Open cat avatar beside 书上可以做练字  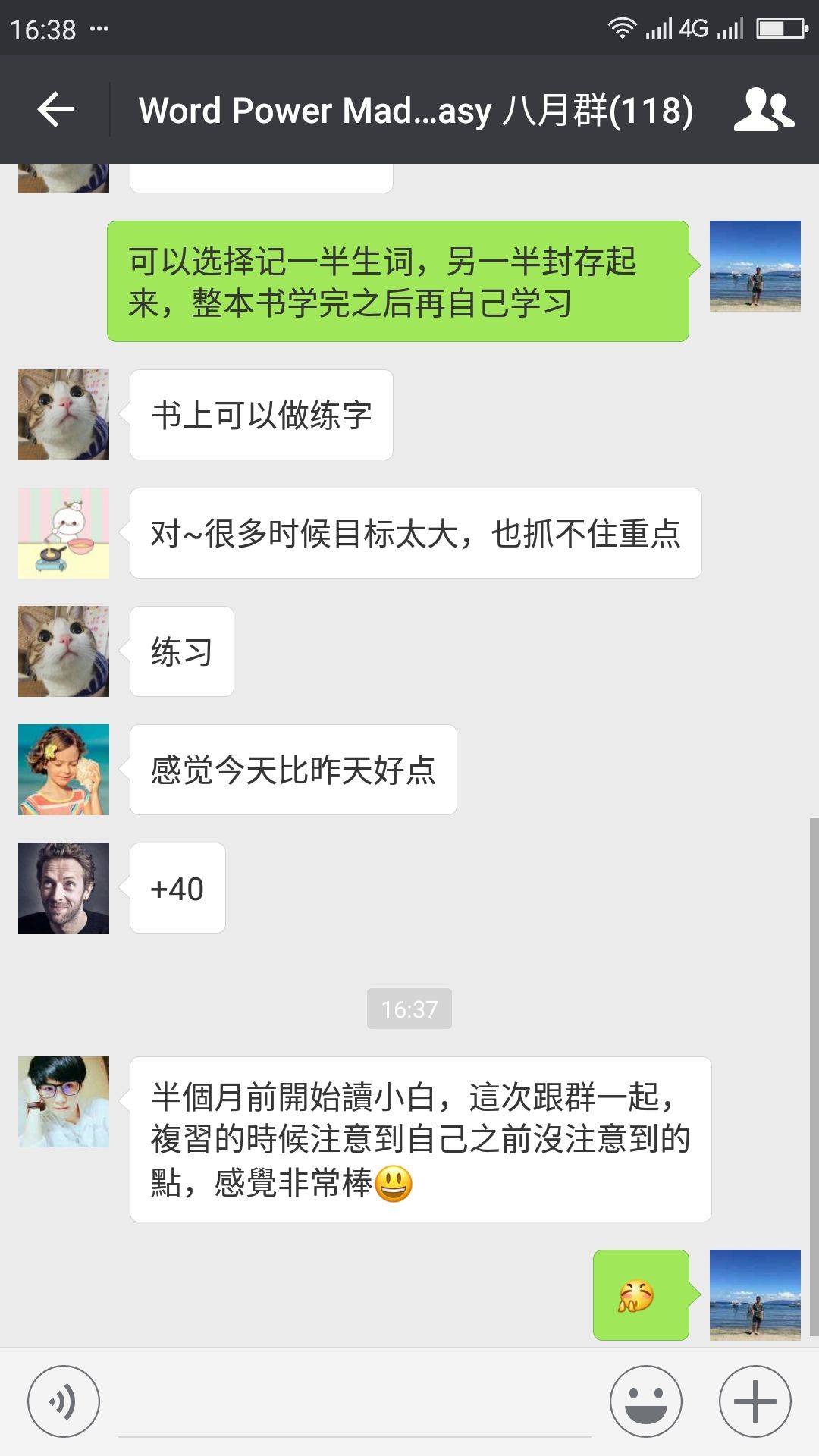coord(64,415)
